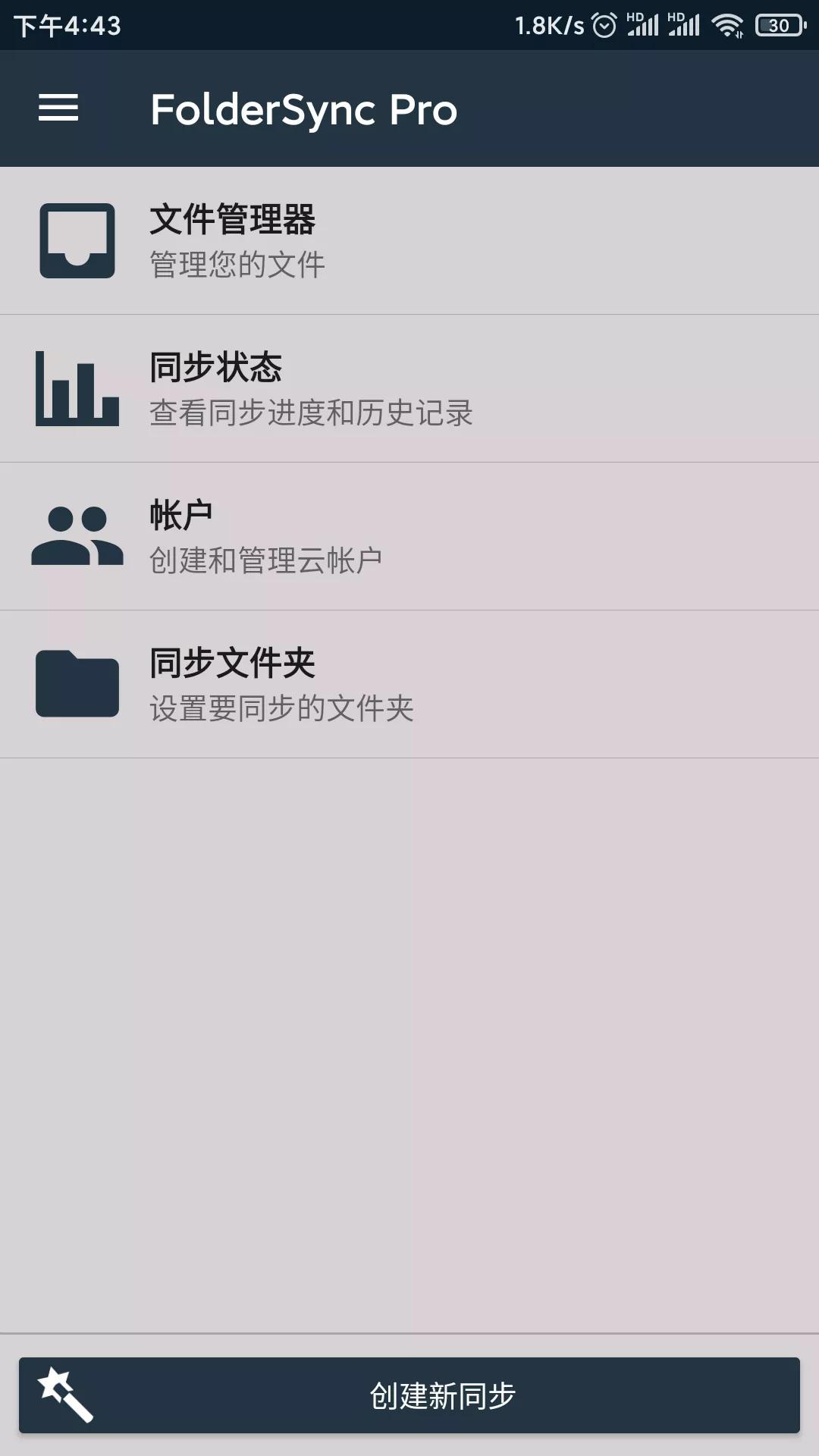Select the 帐户 entry to manage cloud accounts
This screenshot has height=1456, width=819.
click(x=180, y=514)
